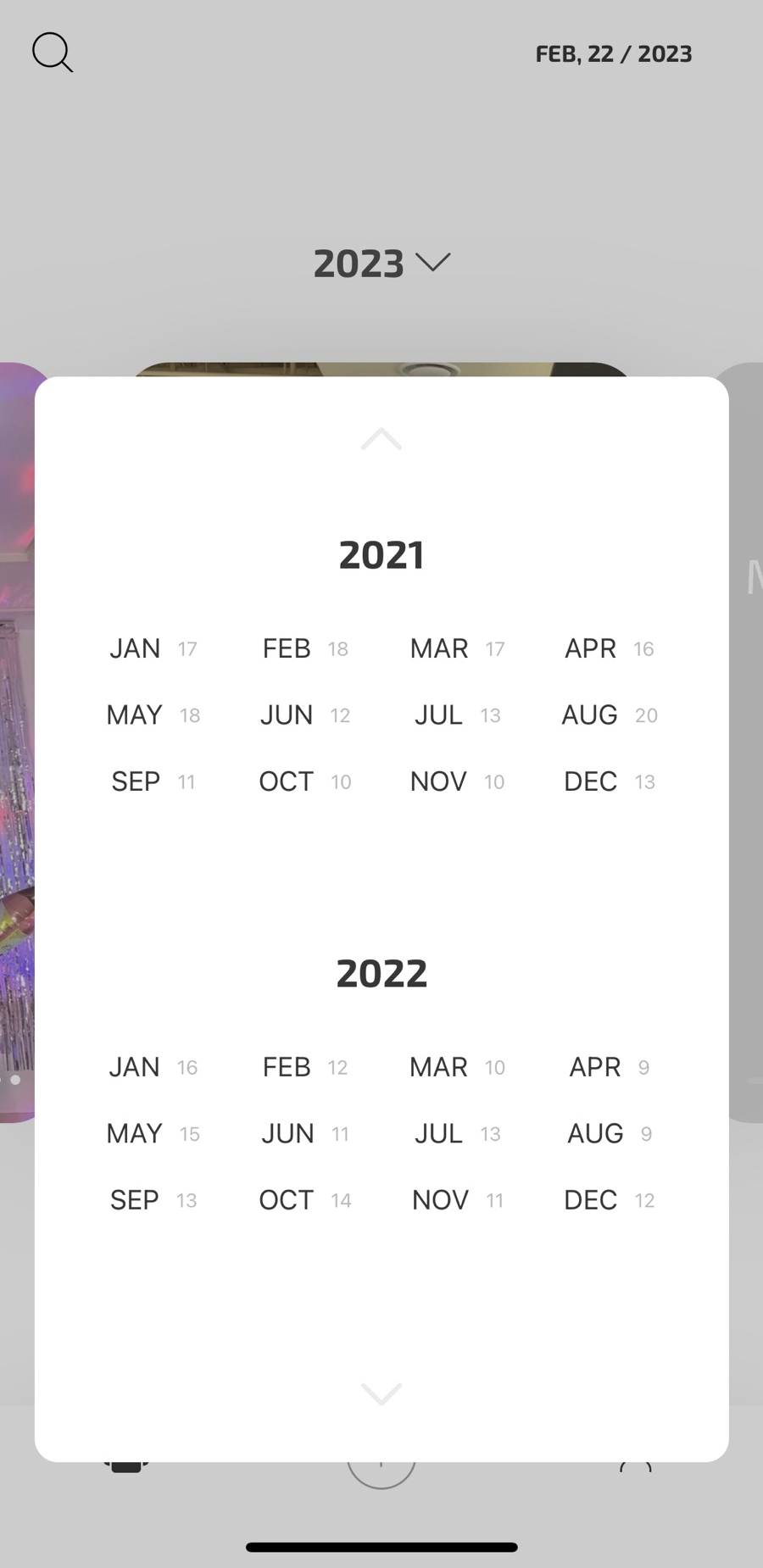Choose MAR of 2021
Viewport: 763px width, 1568px height.
[x=458, y=648]
